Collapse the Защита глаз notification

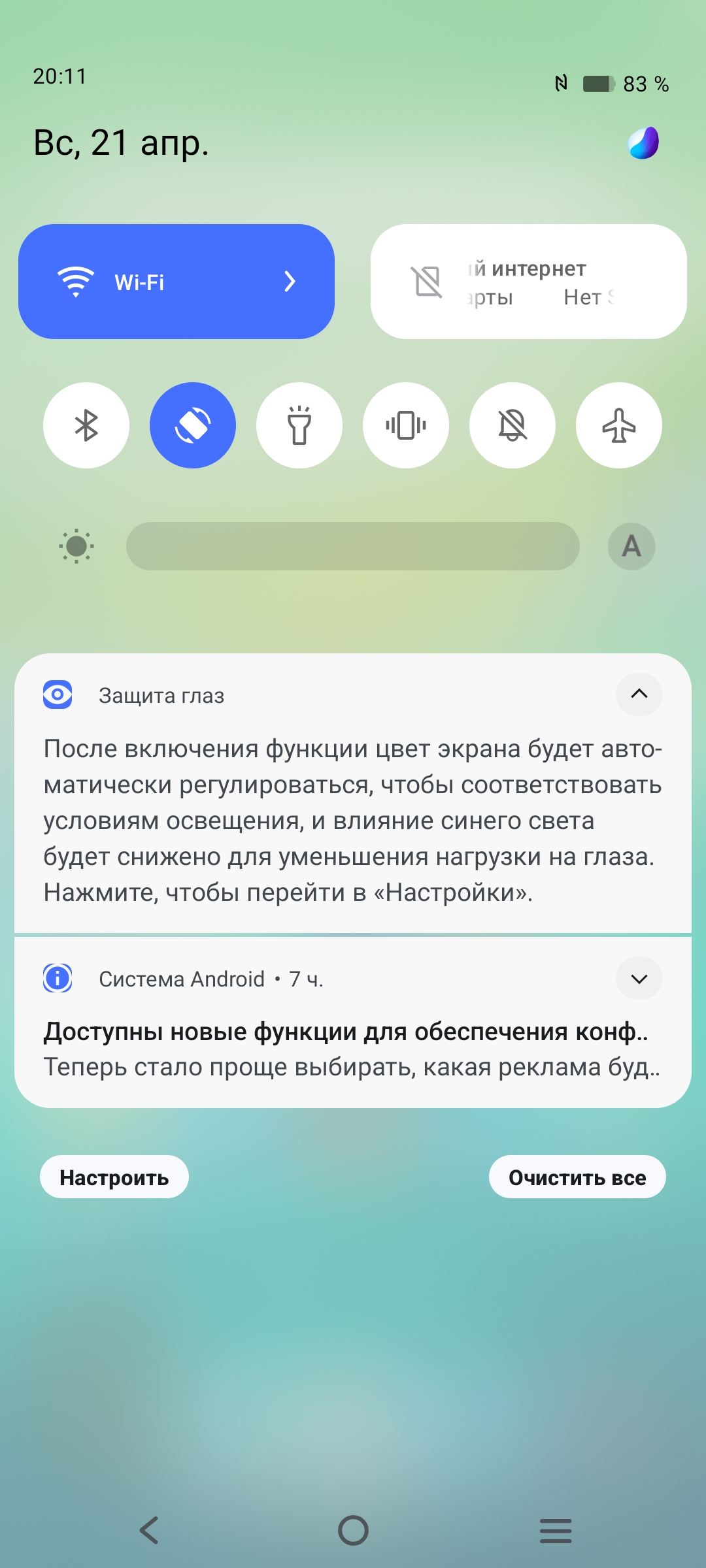639,694
